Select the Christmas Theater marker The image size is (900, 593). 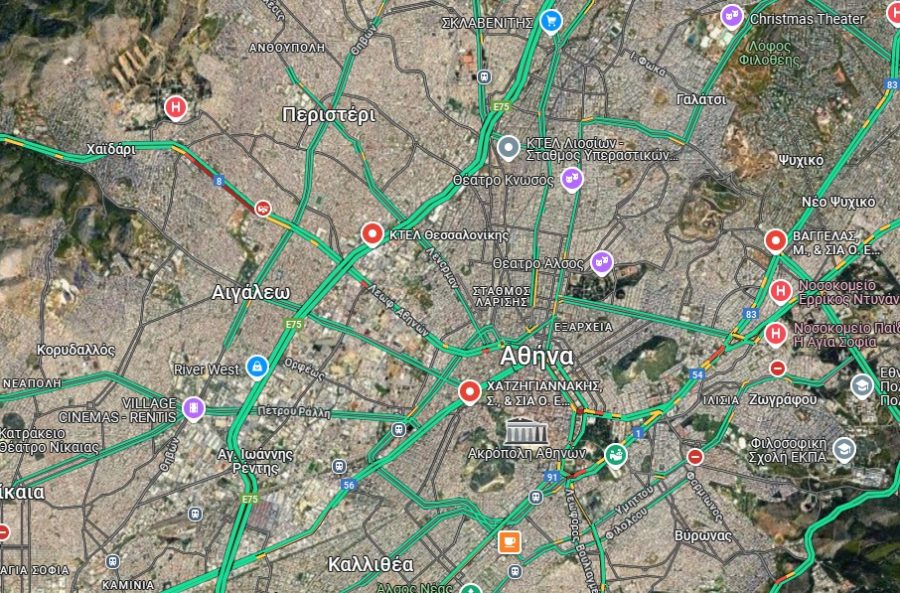point(732,16)
